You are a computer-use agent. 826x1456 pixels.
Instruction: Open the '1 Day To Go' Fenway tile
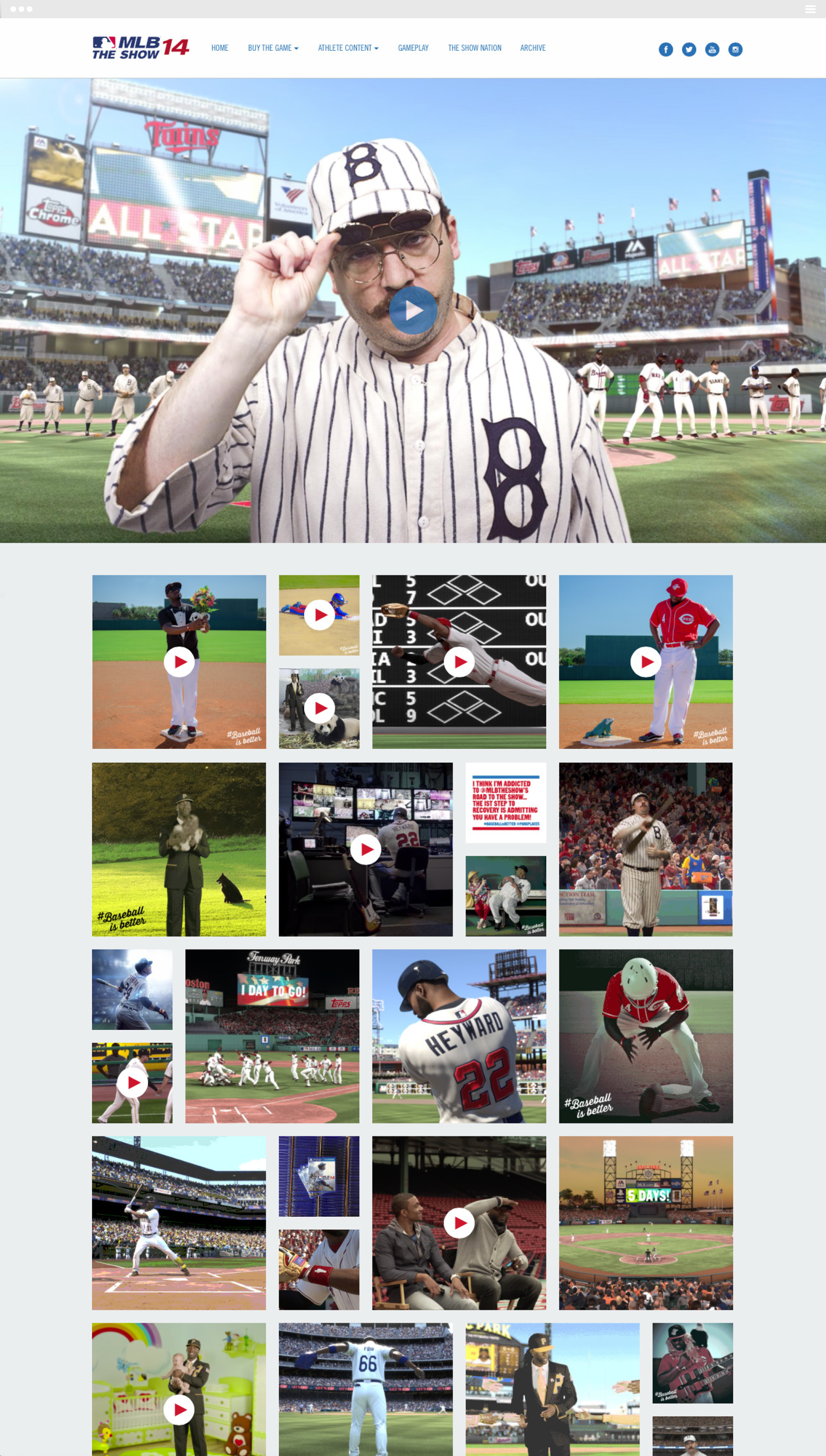(272, 1036)
